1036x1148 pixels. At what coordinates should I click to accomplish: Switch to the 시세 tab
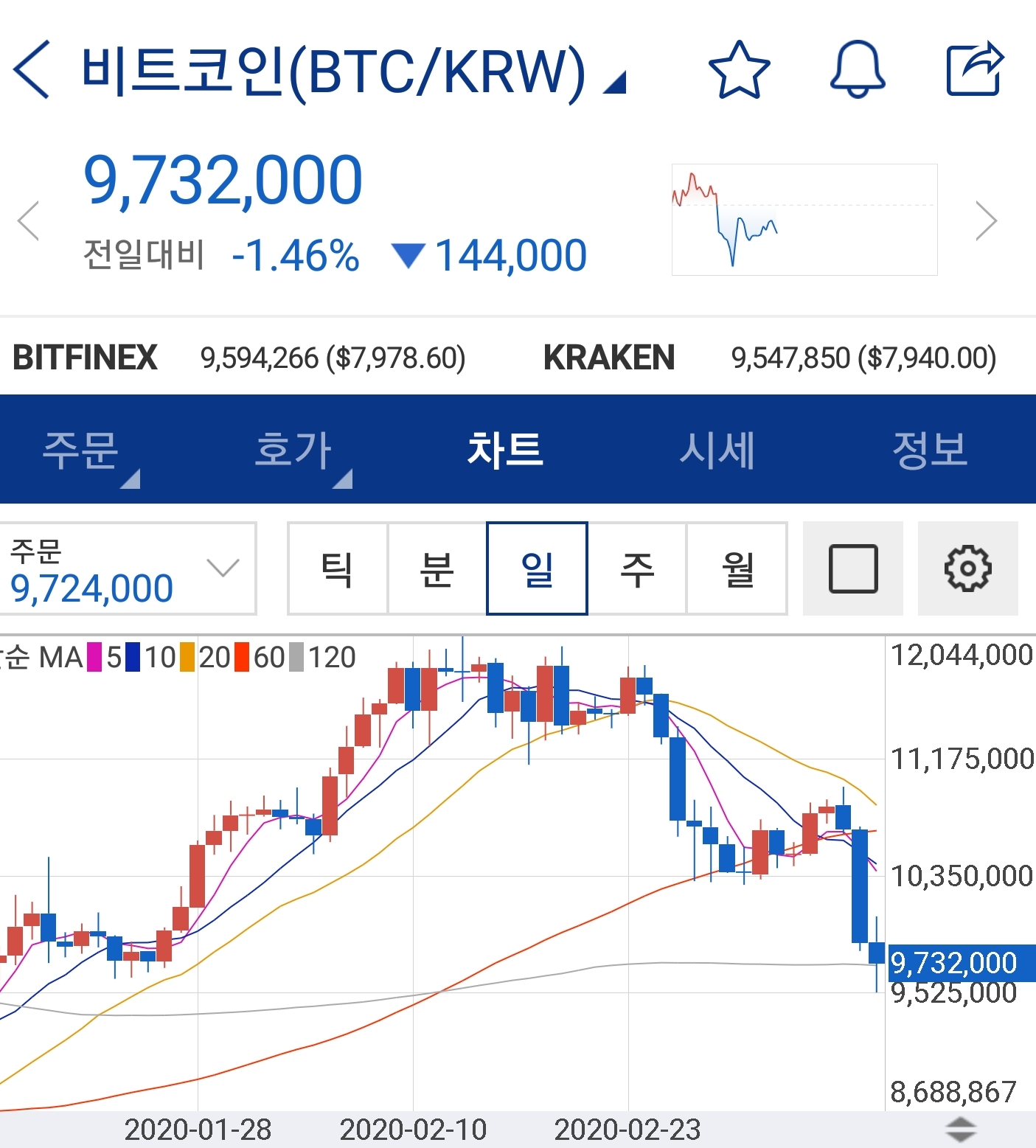point(717,450)
